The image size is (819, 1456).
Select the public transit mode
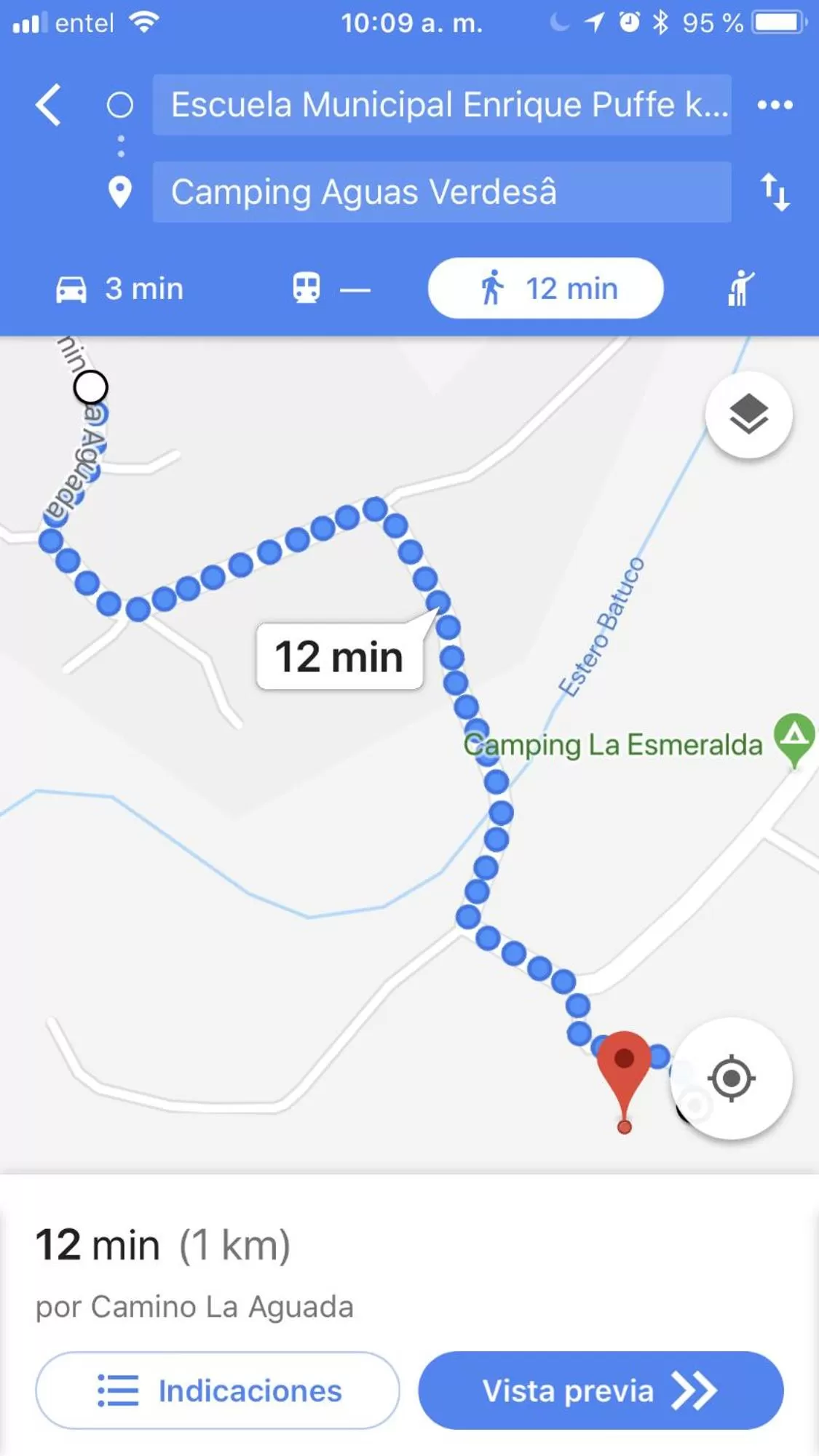(x=331, y=289)
